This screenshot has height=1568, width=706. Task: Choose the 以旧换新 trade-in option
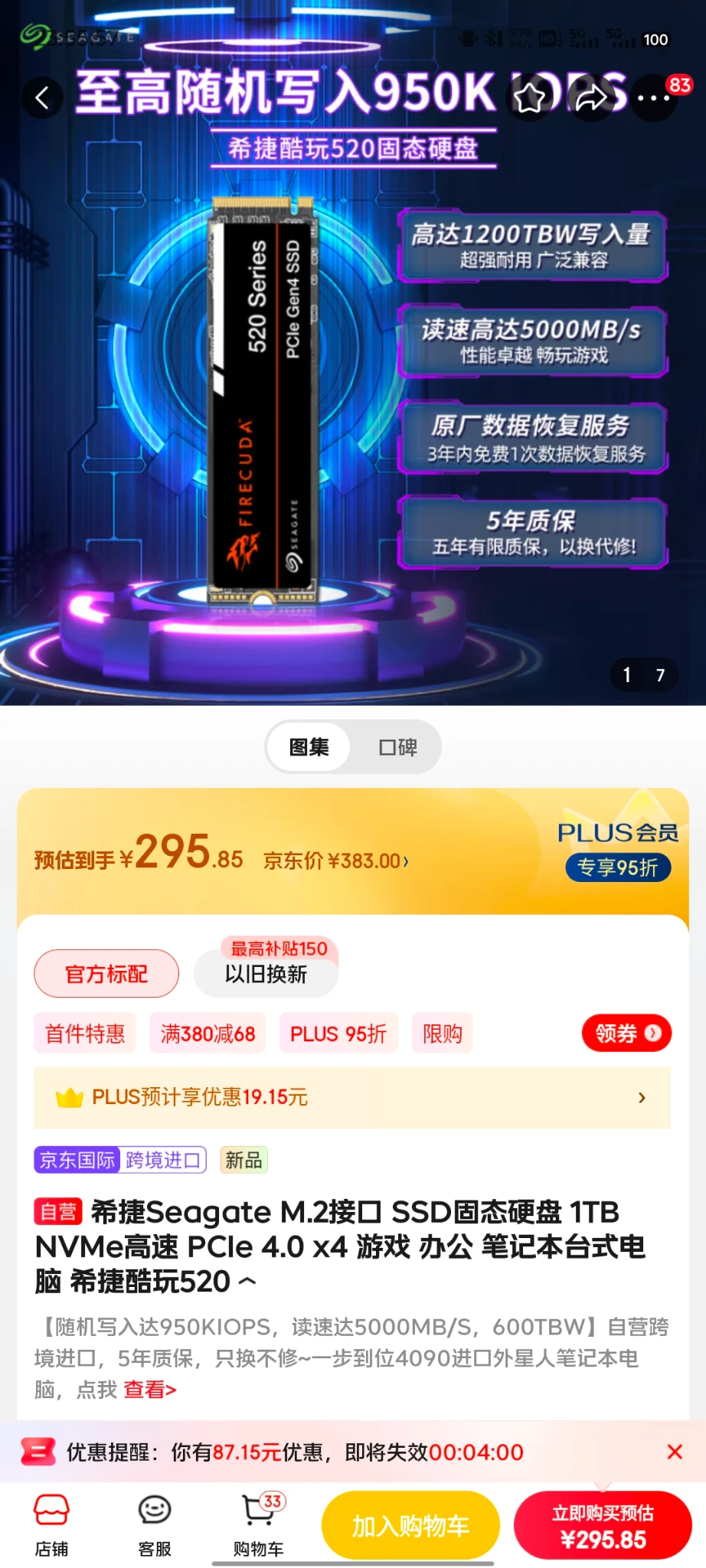tap(266, 974)
